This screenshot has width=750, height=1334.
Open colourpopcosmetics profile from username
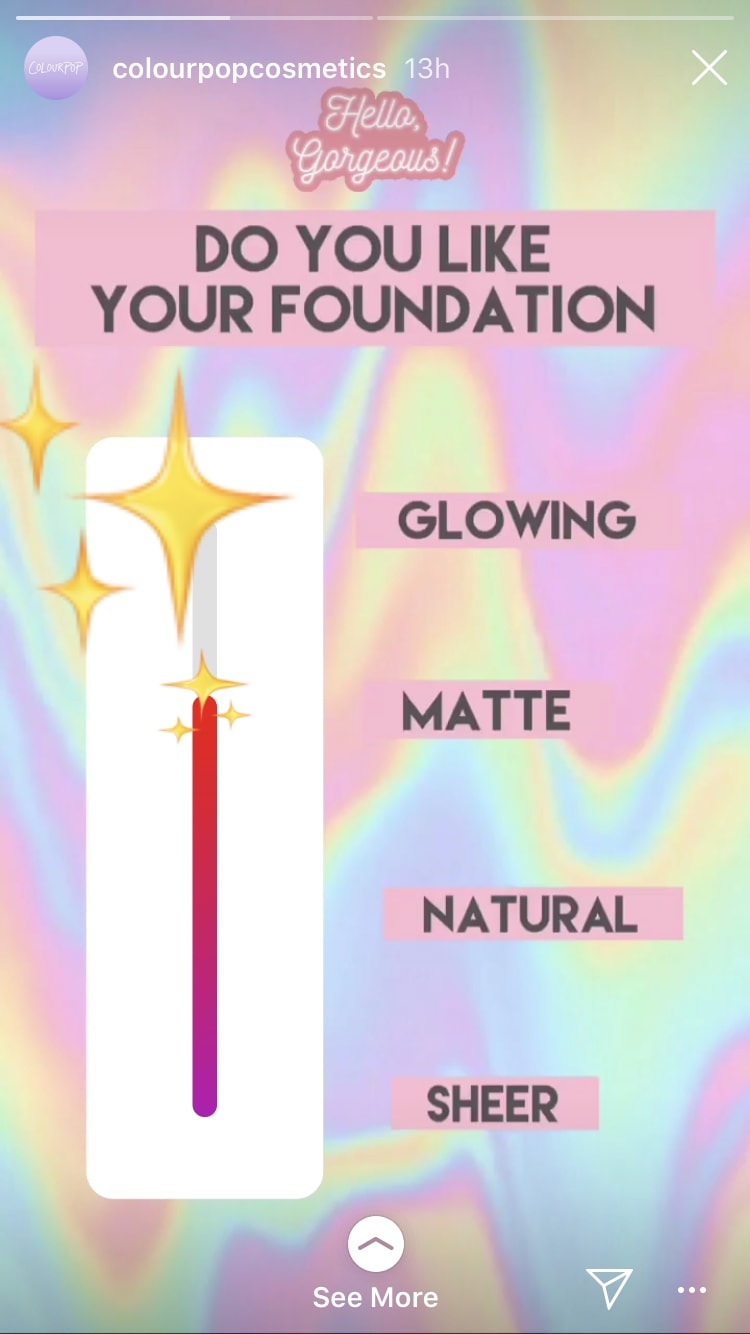(x=249, y=69)
